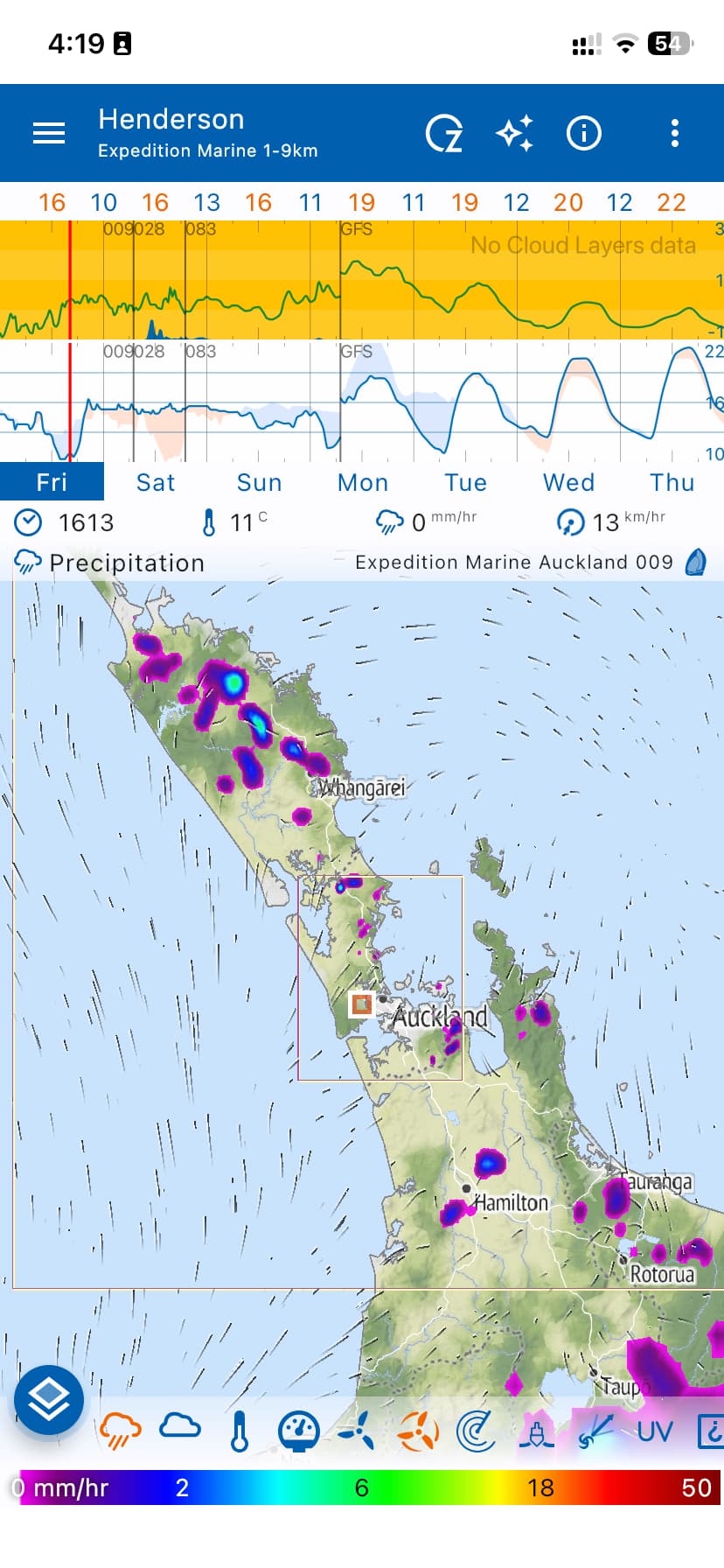Open the hamburger drawer menu
The width and height of the screenshot is (724, 1568).
pyautogui.click(x=49, y=133)
